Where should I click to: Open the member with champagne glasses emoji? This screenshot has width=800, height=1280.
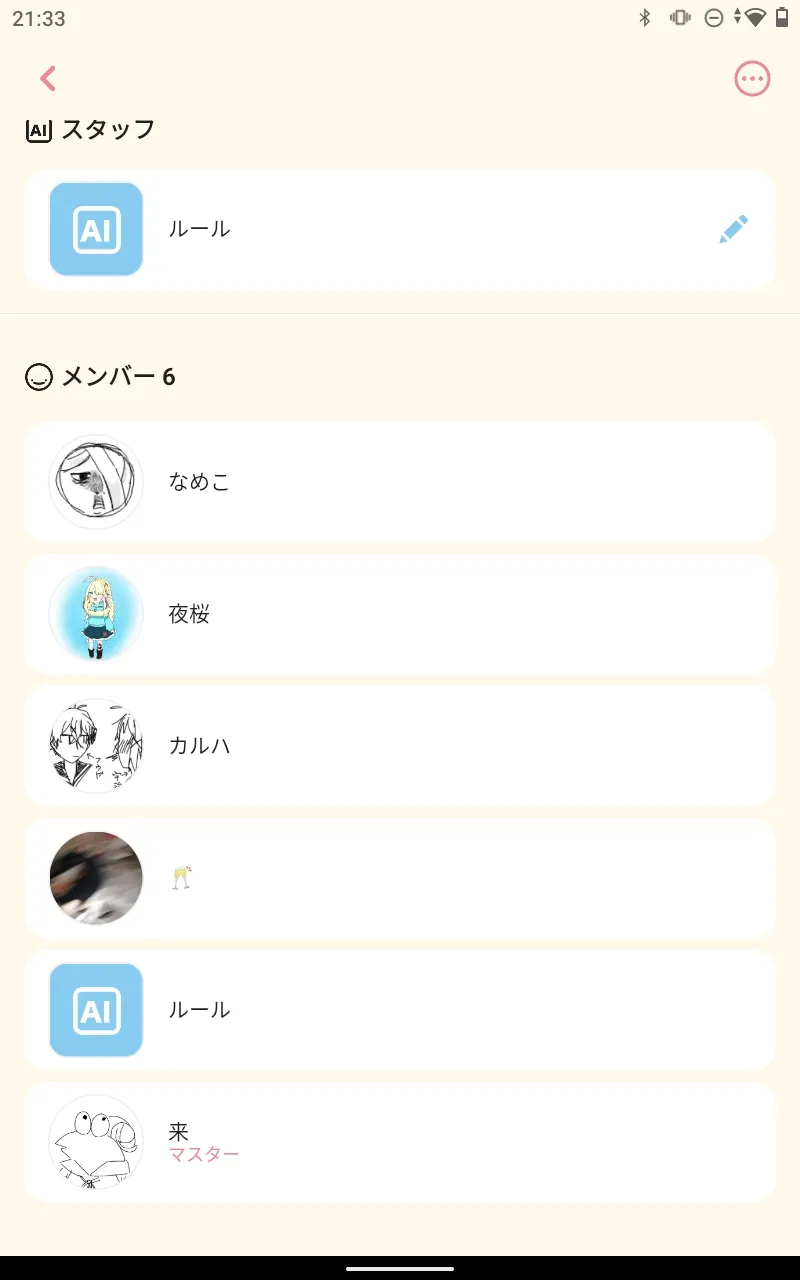tap(400, 878)
